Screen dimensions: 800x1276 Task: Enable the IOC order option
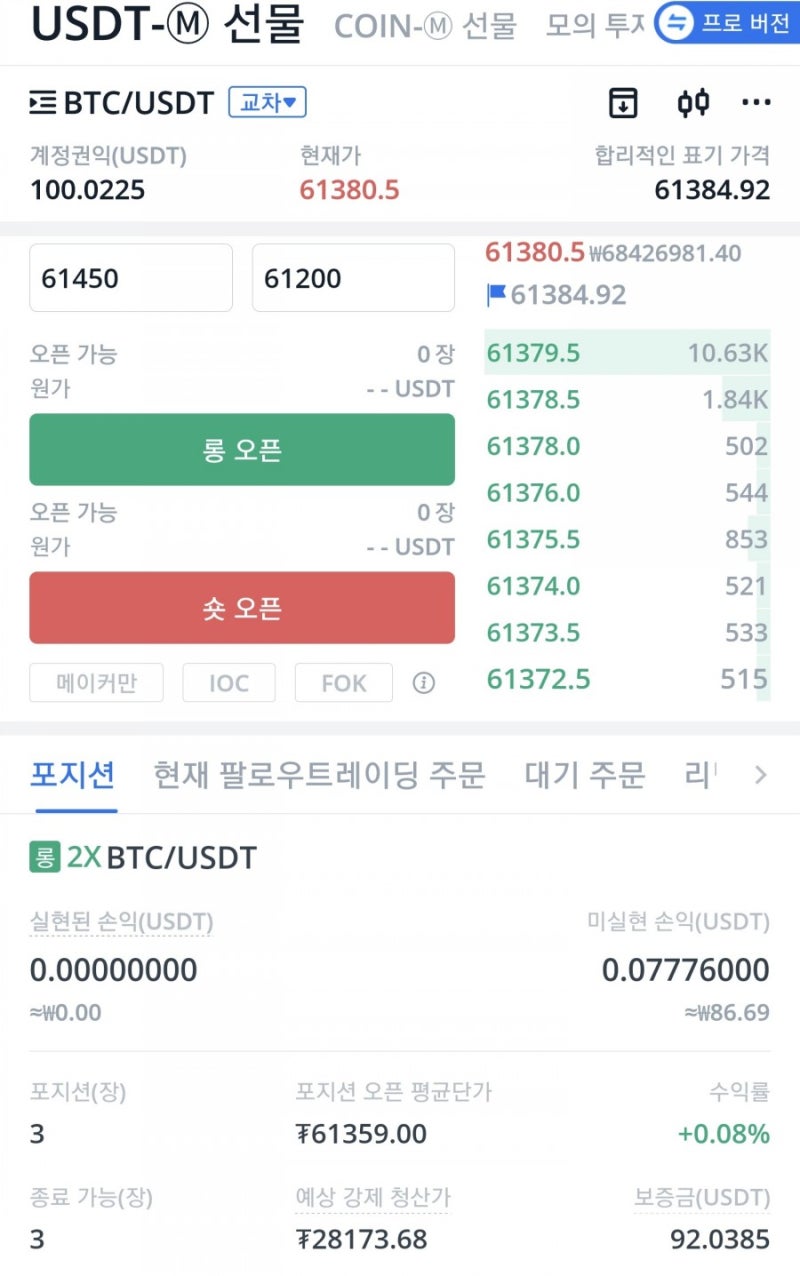click(x=229, y=683)
